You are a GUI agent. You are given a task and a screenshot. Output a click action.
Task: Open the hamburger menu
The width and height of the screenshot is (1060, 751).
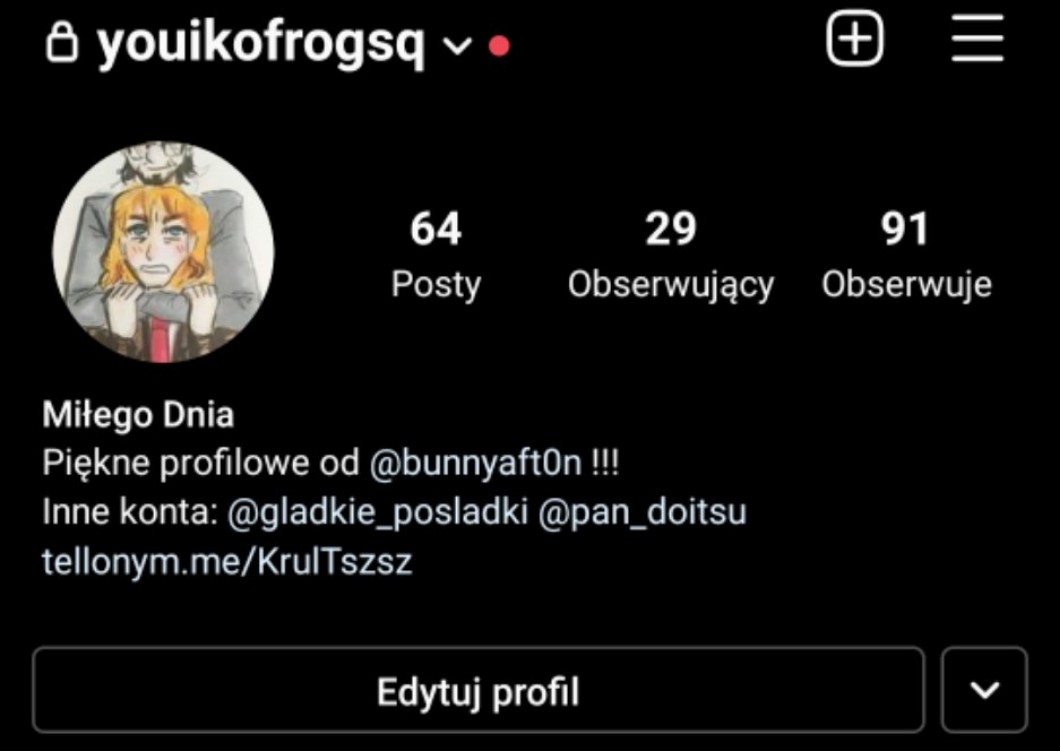point(977,41)
